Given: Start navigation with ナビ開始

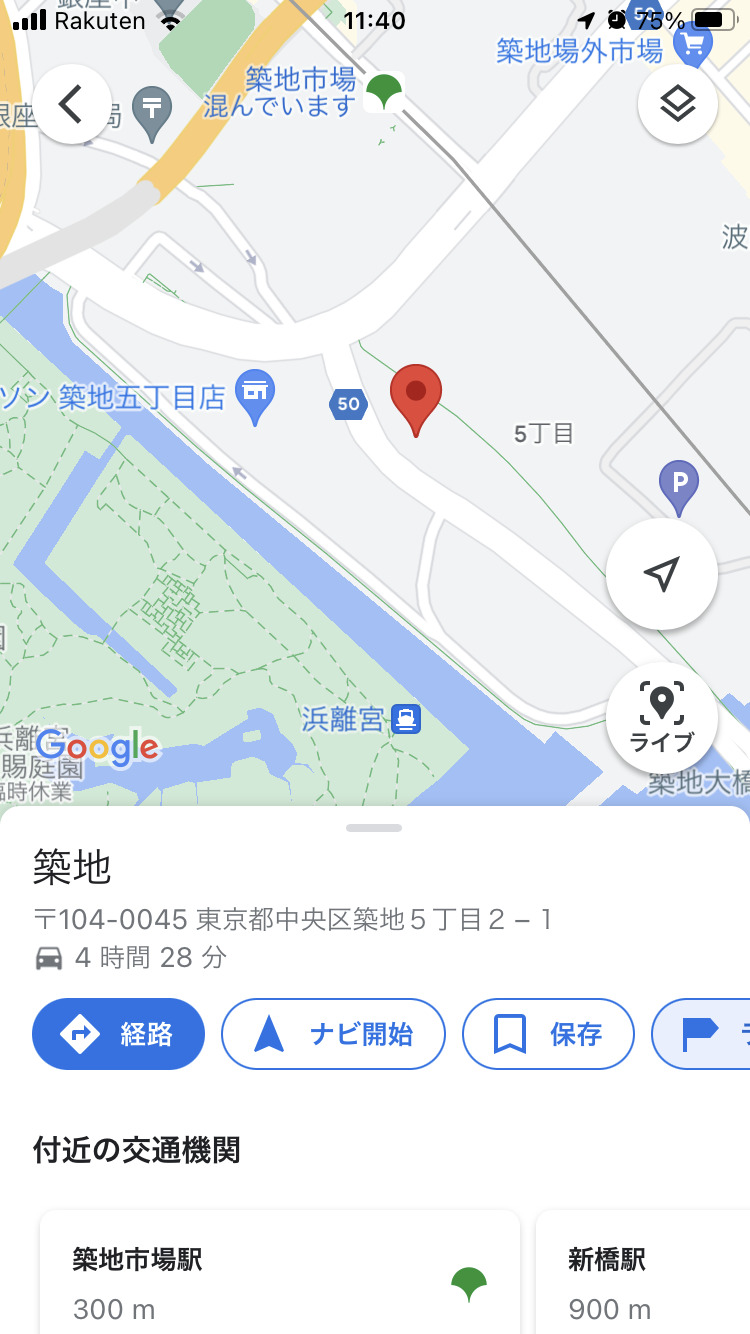Looking at the screenshot, I should (x=333, y=1034).
